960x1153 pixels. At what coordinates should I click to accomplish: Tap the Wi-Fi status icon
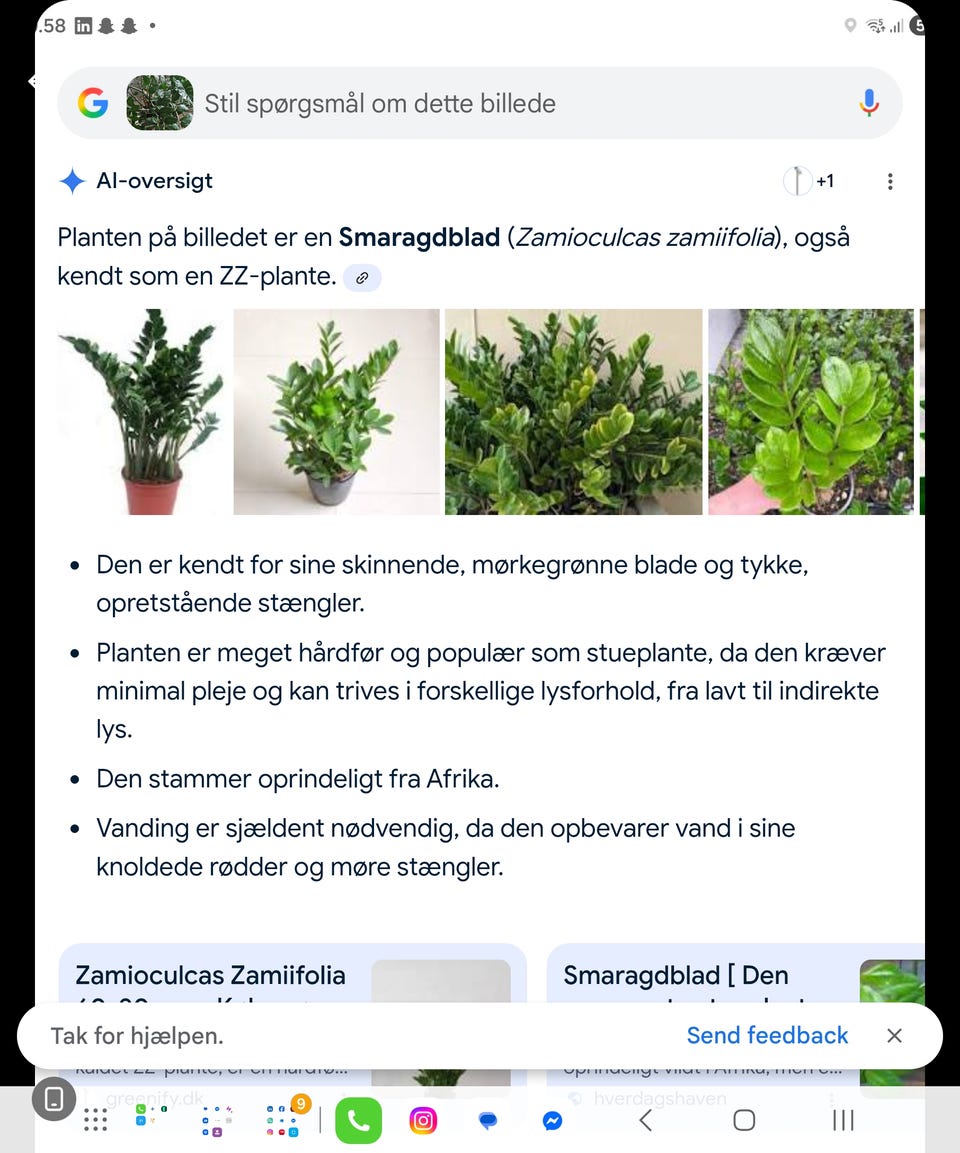coord(878,25)
